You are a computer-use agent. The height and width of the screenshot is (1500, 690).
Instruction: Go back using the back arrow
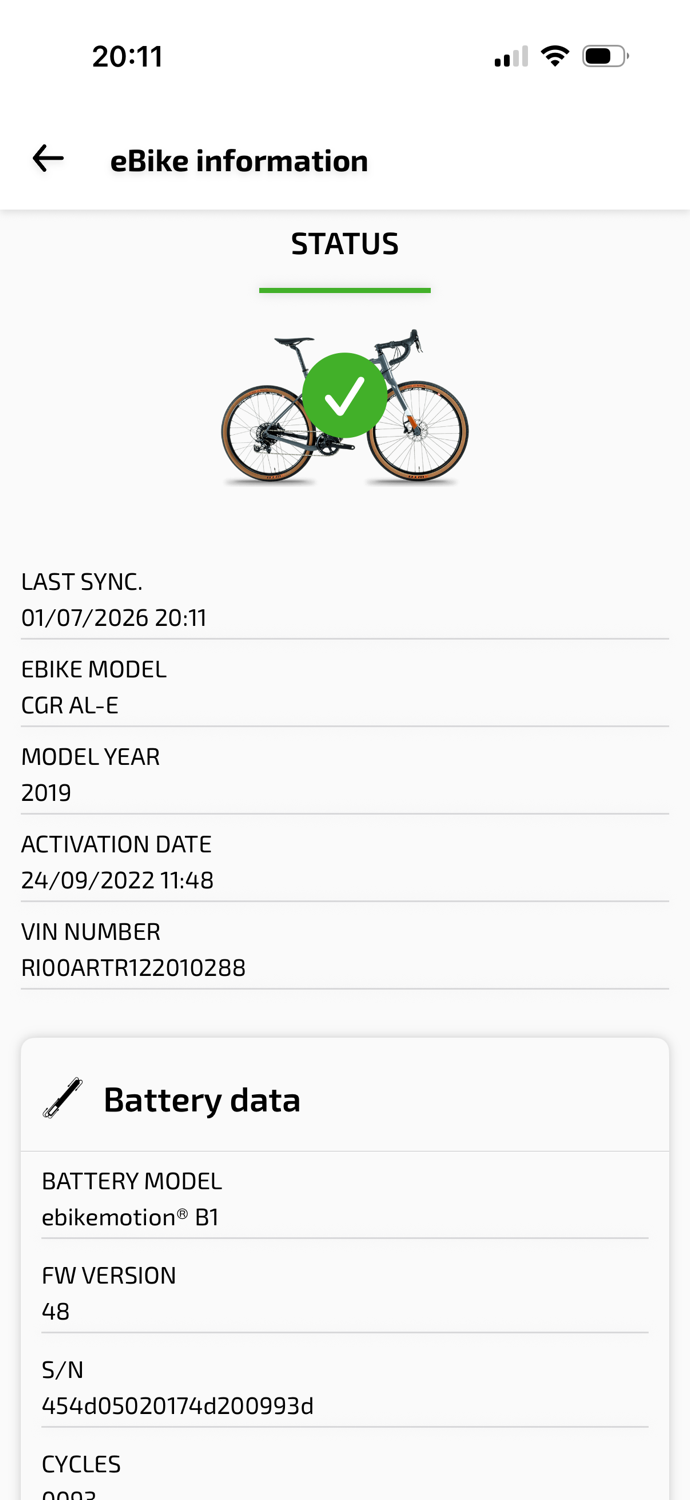click(48, 159)
